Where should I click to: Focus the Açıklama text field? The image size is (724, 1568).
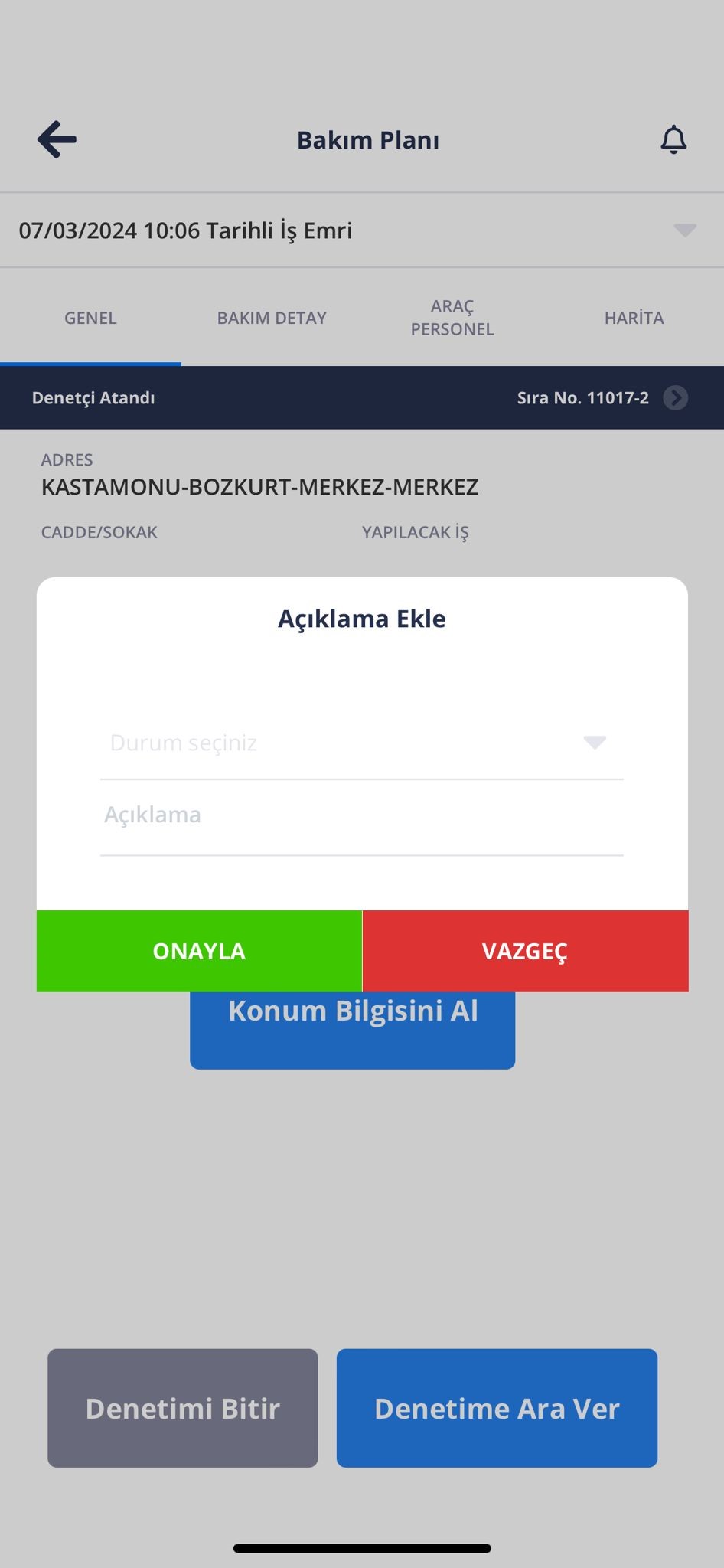click(362, 816)
